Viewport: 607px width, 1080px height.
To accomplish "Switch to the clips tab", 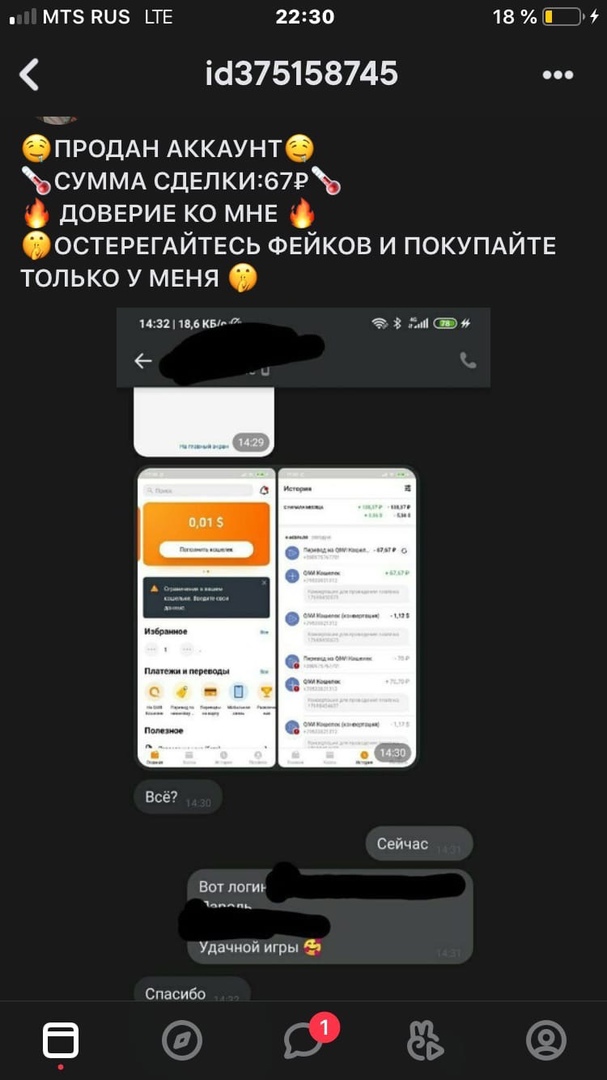I will 425,1042.
